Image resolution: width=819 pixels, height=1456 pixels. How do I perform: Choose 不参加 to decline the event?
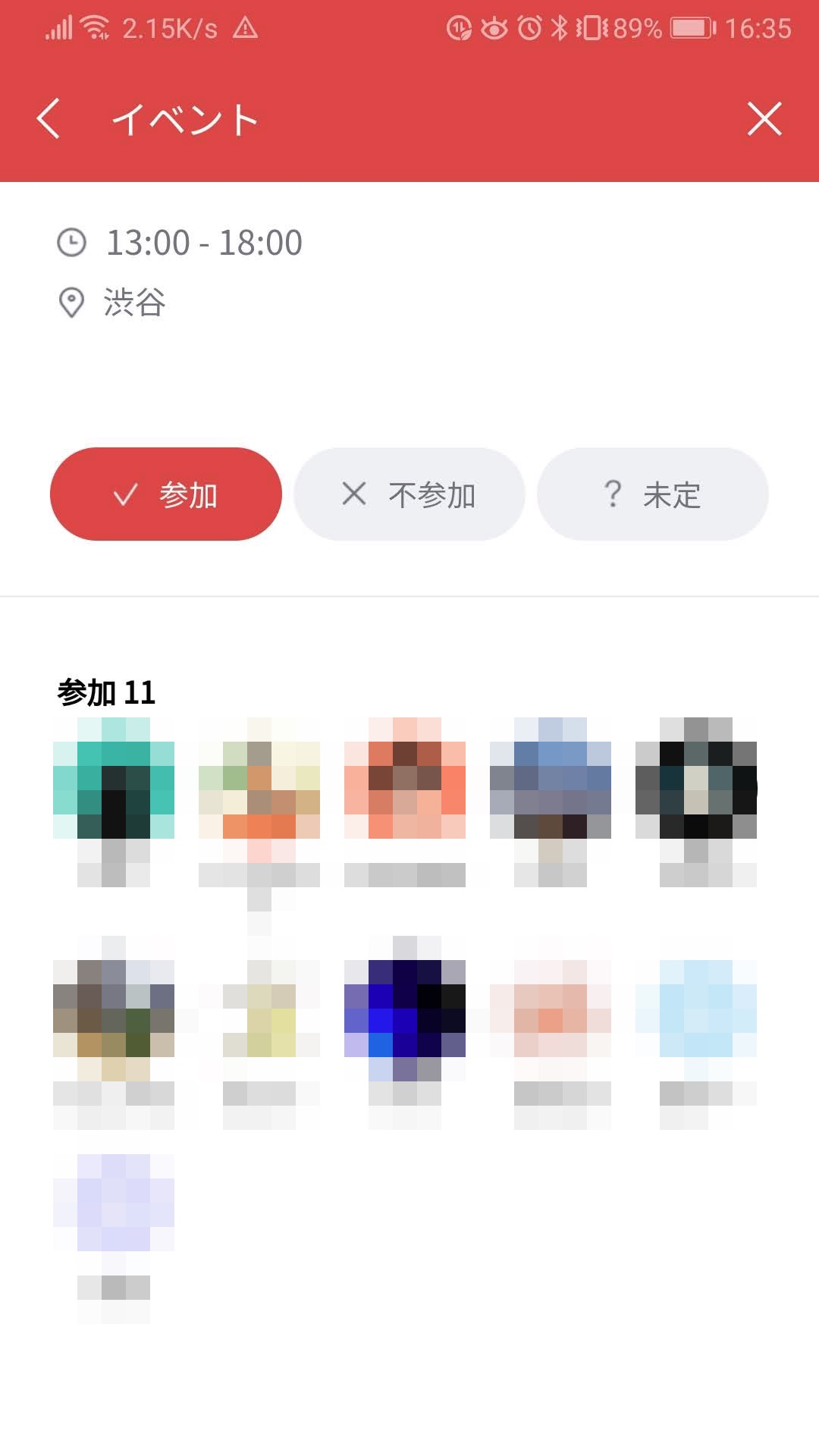[x=409, y=494]
